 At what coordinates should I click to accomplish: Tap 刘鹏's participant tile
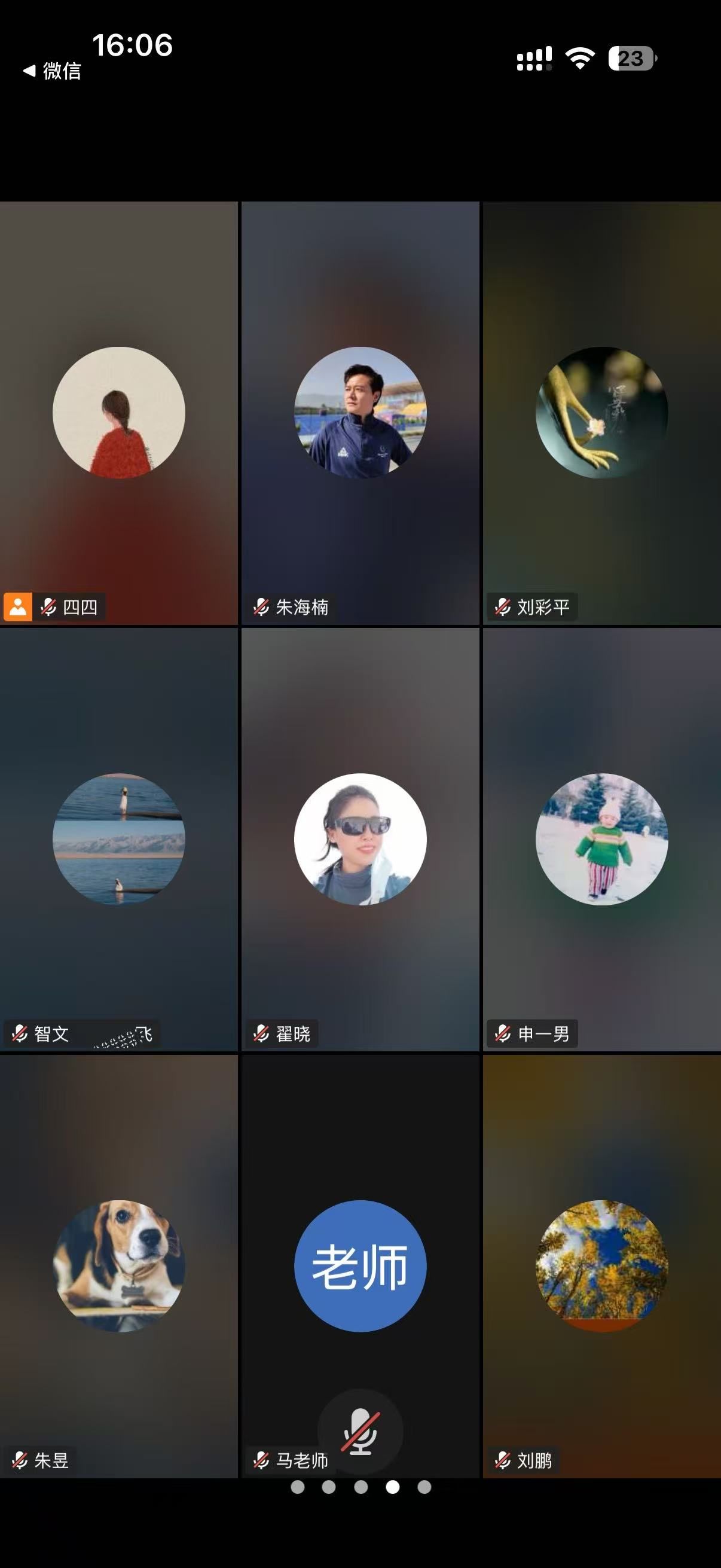601,1265
